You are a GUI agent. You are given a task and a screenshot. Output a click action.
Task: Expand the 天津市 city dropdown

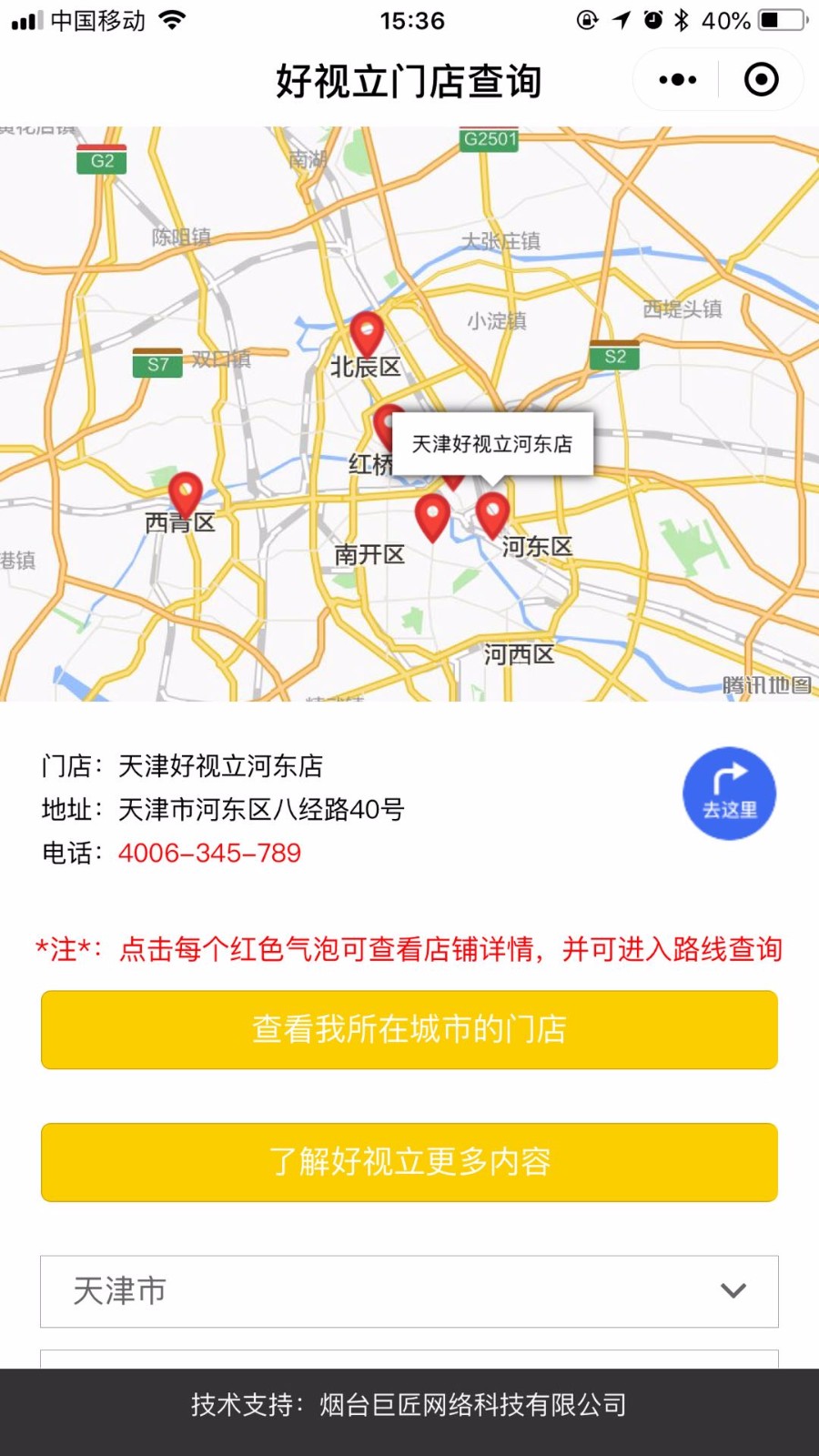[x=409, y=1291]
